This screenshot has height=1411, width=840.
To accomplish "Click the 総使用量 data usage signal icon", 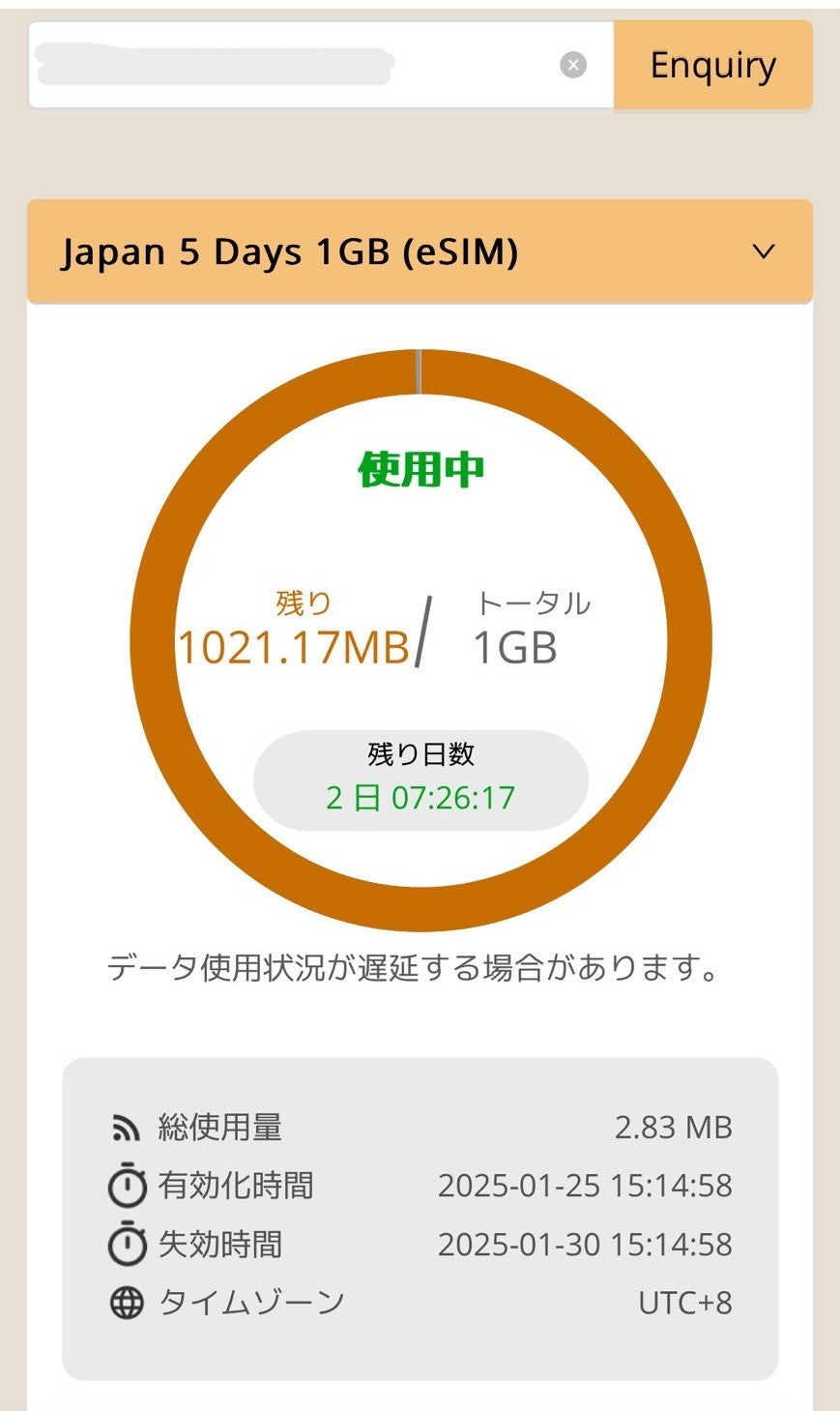I will click(124, 1126).
